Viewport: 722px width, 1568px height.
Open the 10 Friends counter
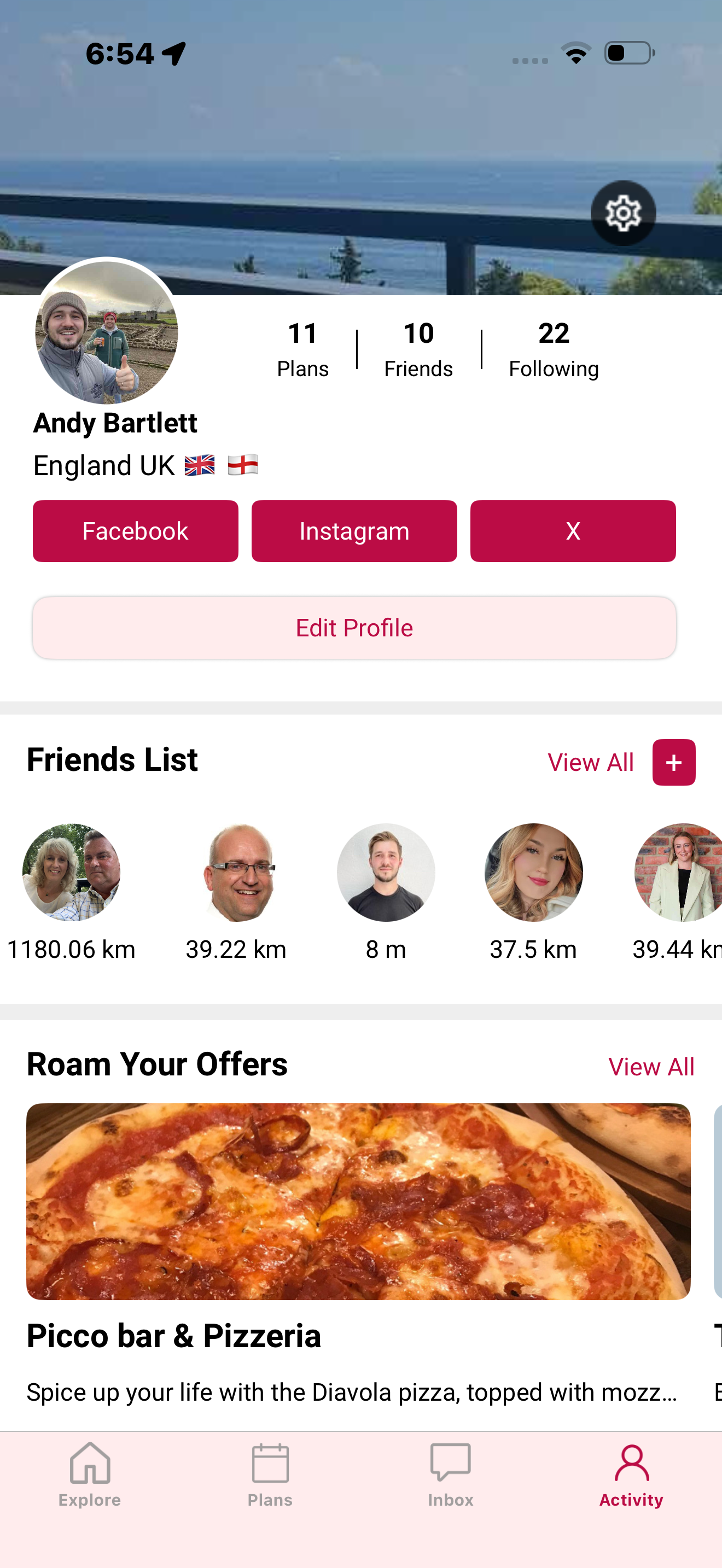coord(418,348)
